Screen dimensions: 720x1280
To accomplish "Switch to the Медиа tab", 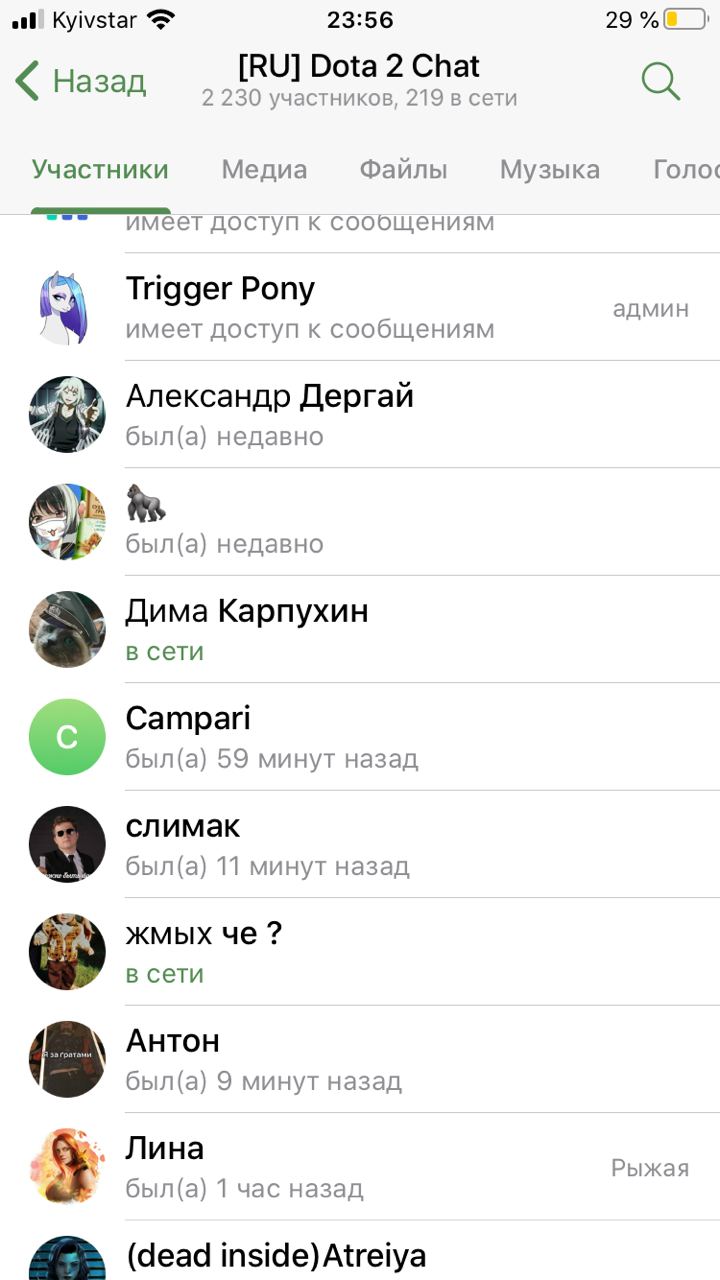I will (264, 170).
